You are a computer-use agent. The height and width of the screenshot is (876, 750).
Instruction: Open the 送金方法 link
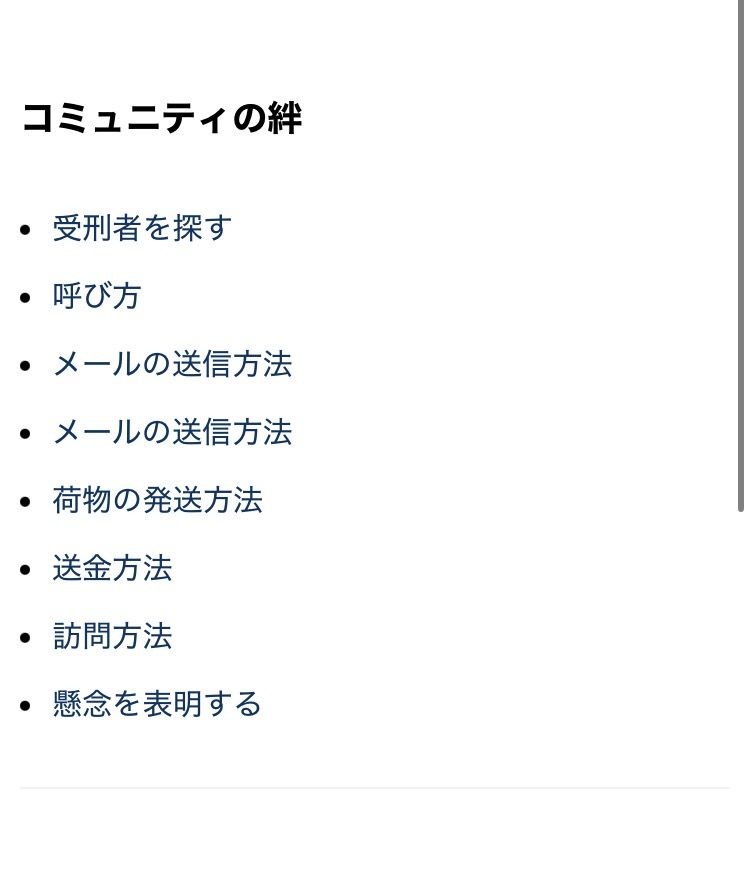(112, 568)
